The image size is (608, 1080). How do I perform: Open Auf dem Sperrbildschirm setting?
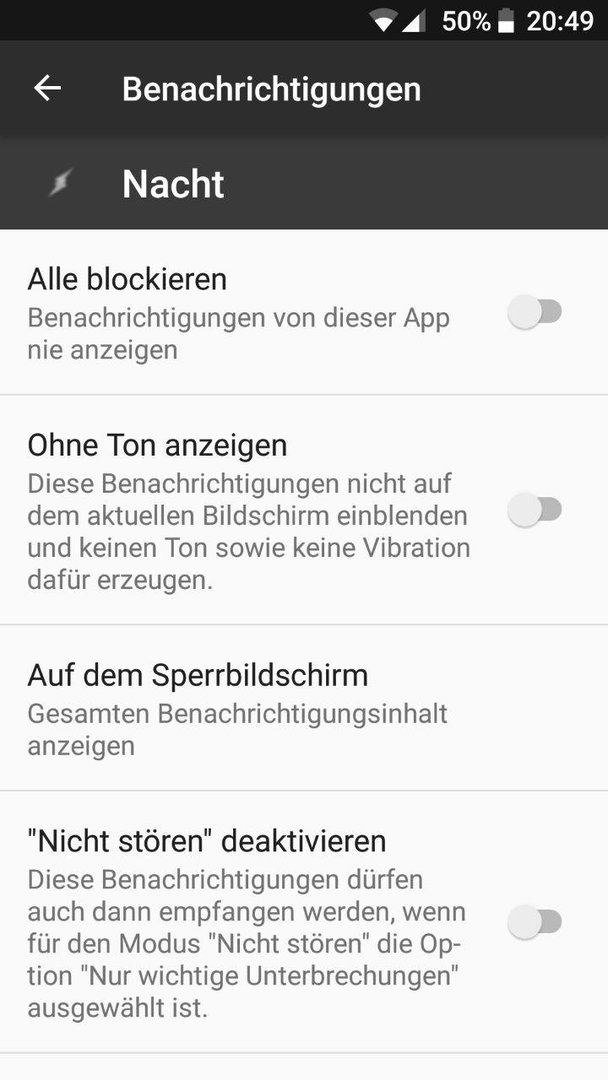304,708
